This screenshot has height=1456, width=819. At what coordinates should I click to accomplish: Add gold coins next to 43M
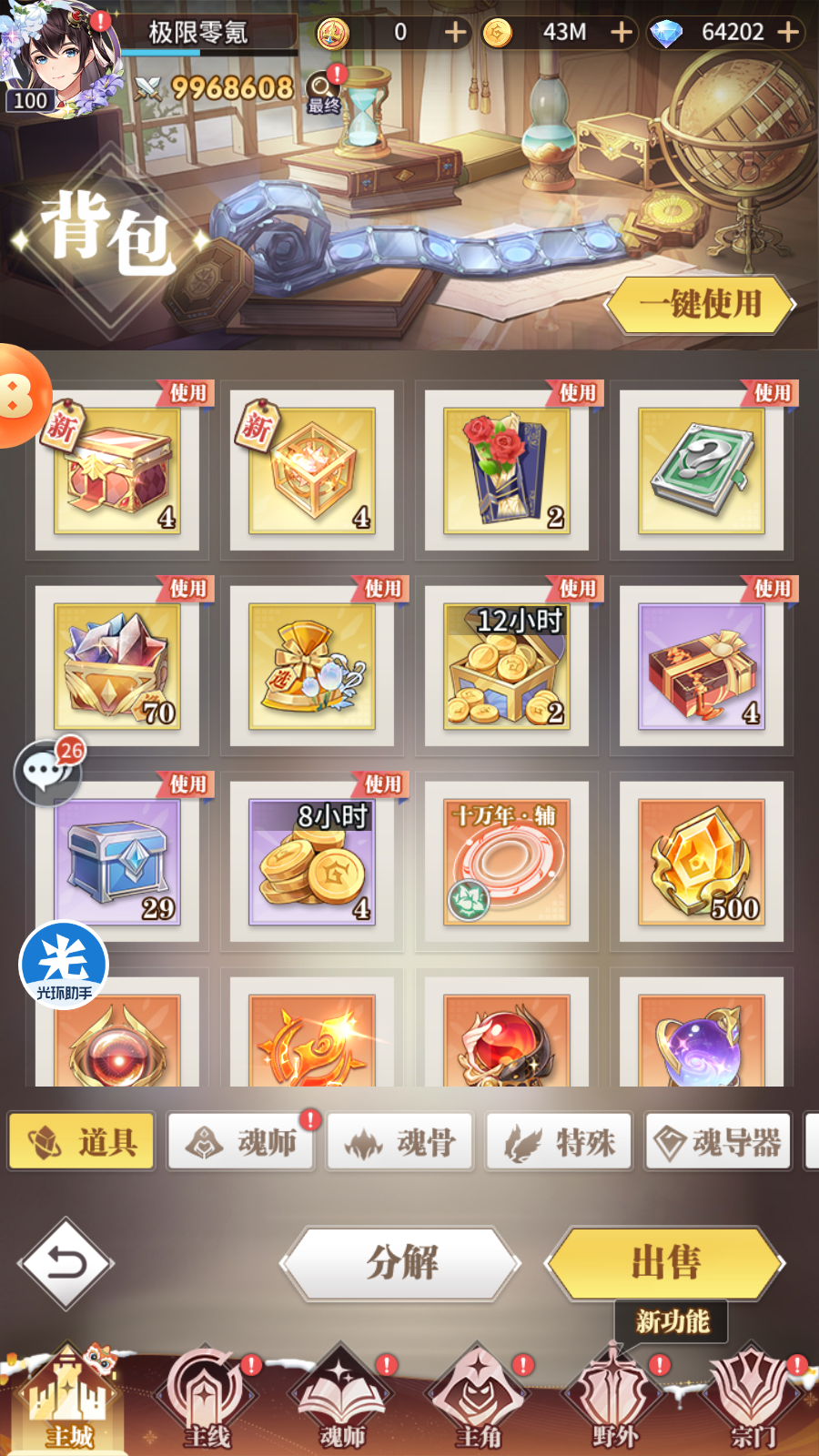click(x=622, y=33)
